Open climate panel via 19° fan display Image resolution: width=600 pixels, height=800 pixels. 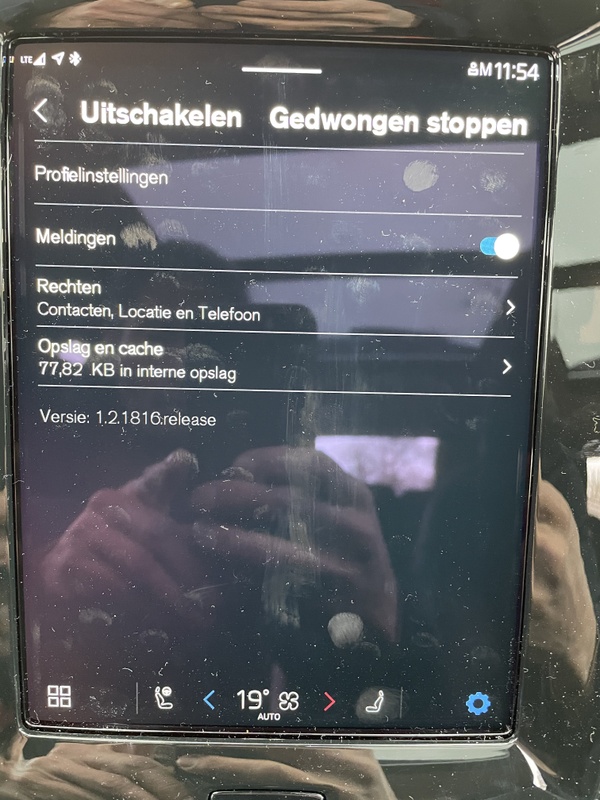[268, 701]
